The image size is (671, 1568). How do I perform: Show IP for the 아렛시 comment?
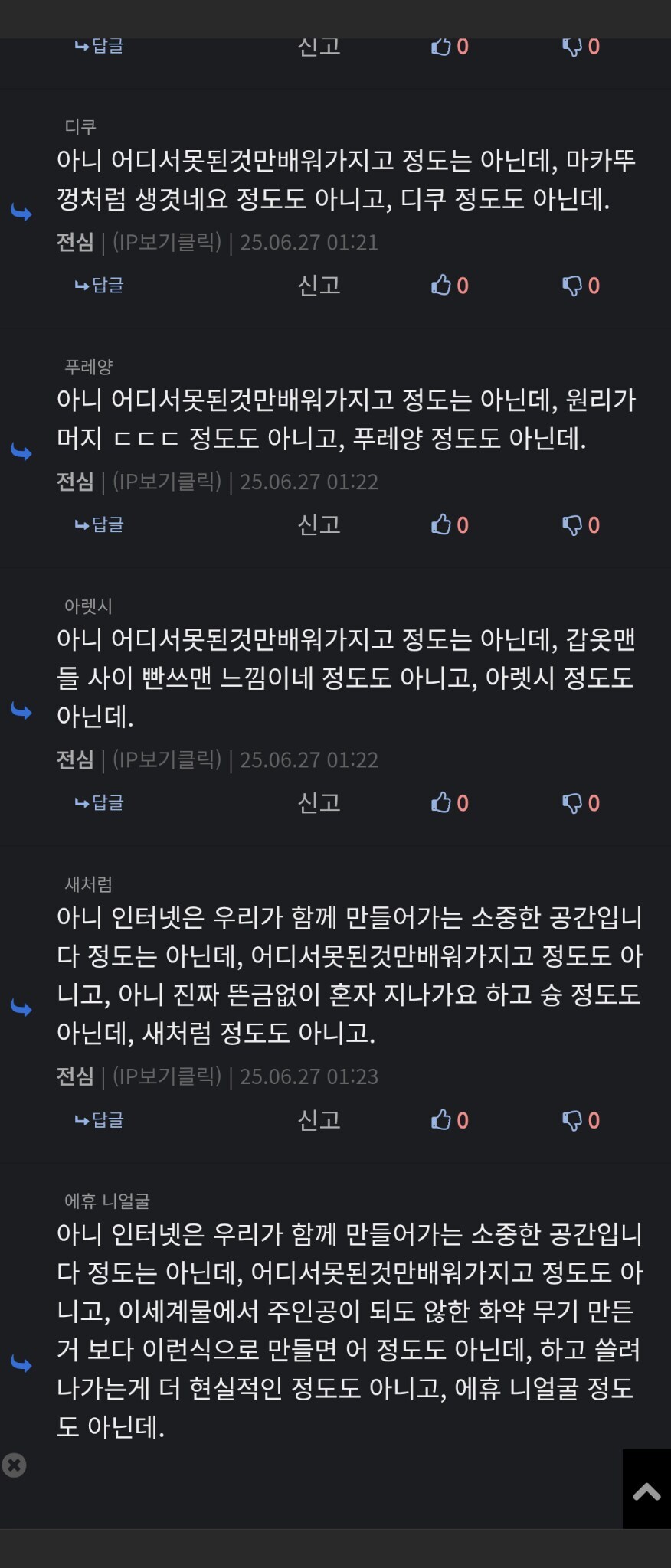(167, 760)
